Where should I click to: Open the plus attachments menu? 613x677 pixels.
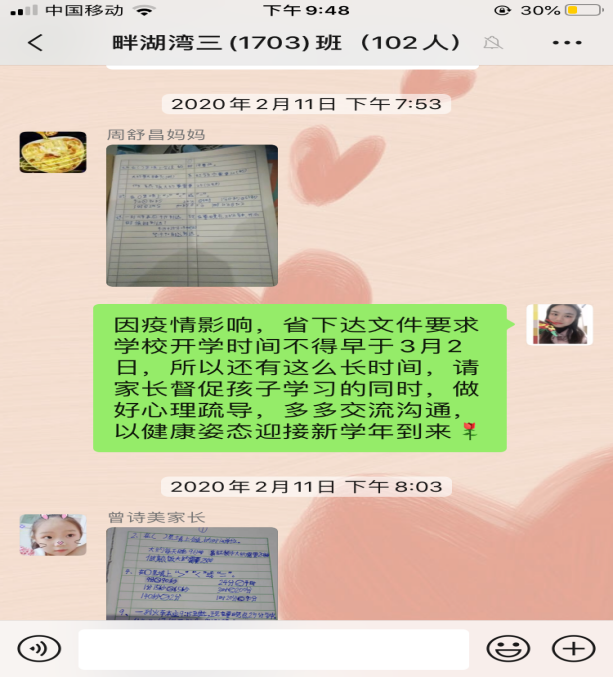click(x=573, y=648)
